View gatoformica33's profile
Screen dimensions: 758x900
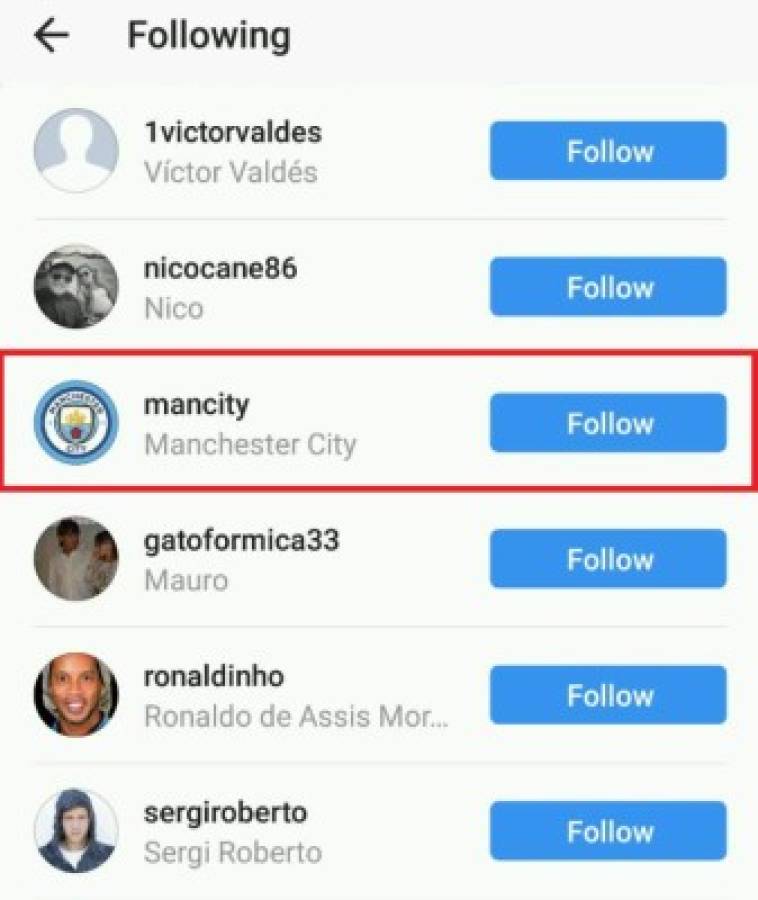241,541
